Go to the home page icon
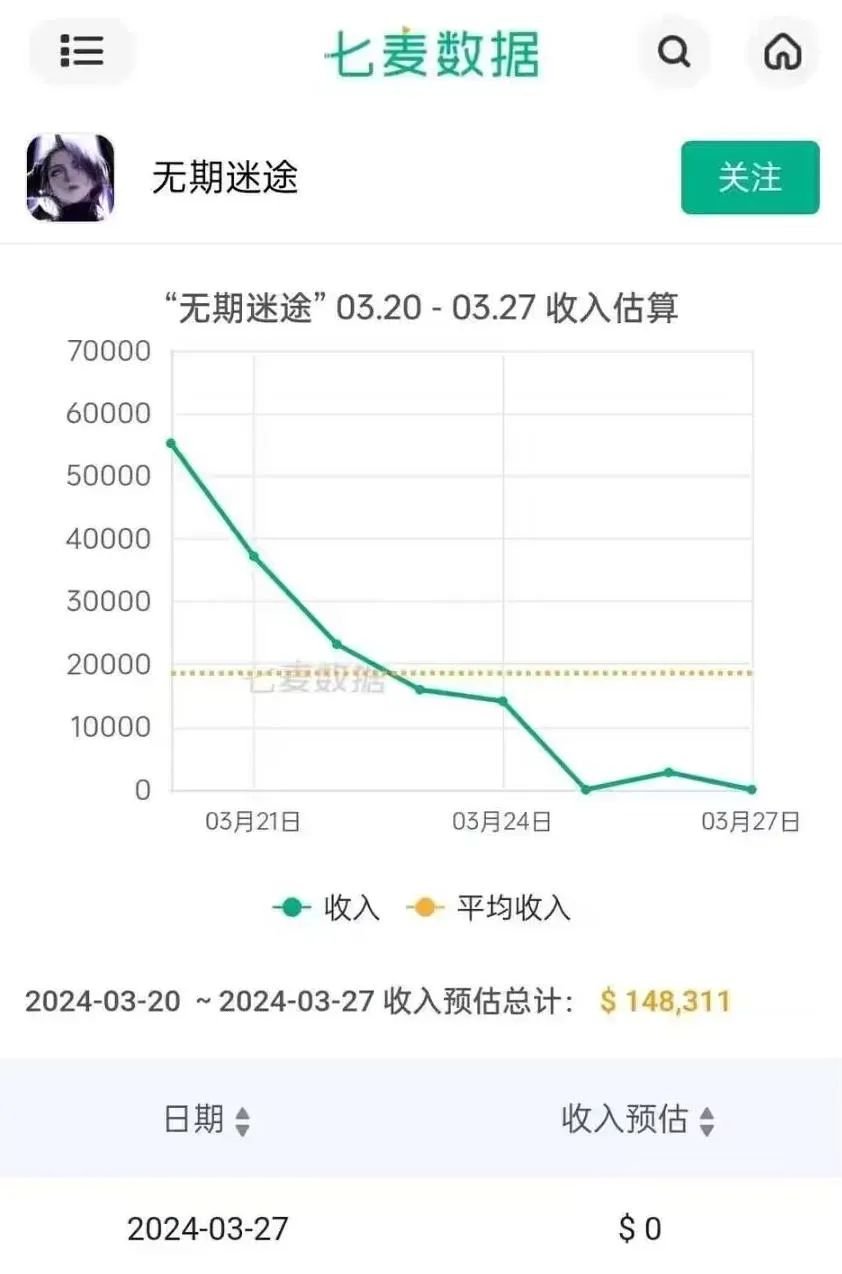Viewport: 842px width, 1274px height. click(x=782, y=51)
